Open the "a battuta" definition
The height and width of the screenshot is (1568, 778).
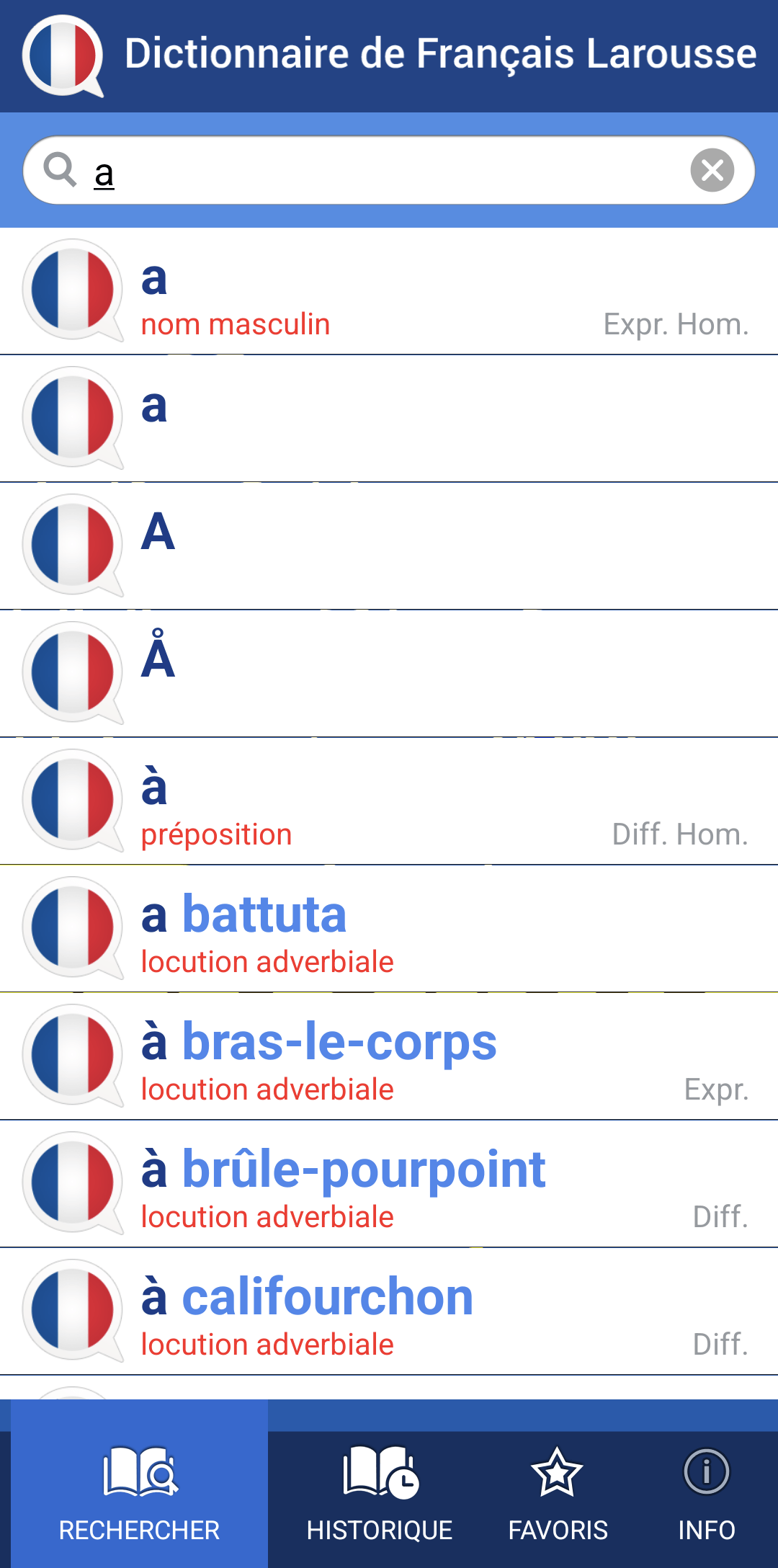tap(389, 929)
